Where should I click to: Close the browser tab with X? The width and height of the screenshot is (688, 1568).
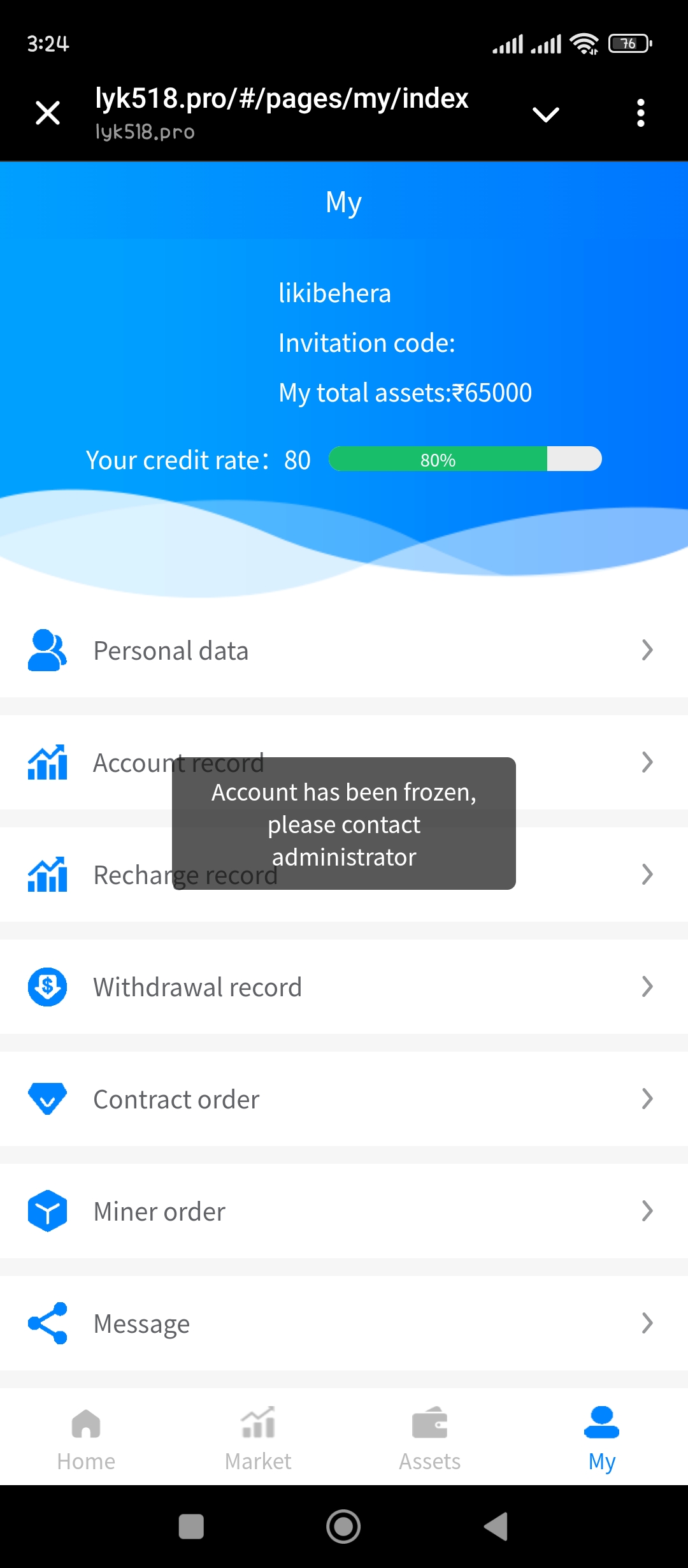[x=48, y=113]
